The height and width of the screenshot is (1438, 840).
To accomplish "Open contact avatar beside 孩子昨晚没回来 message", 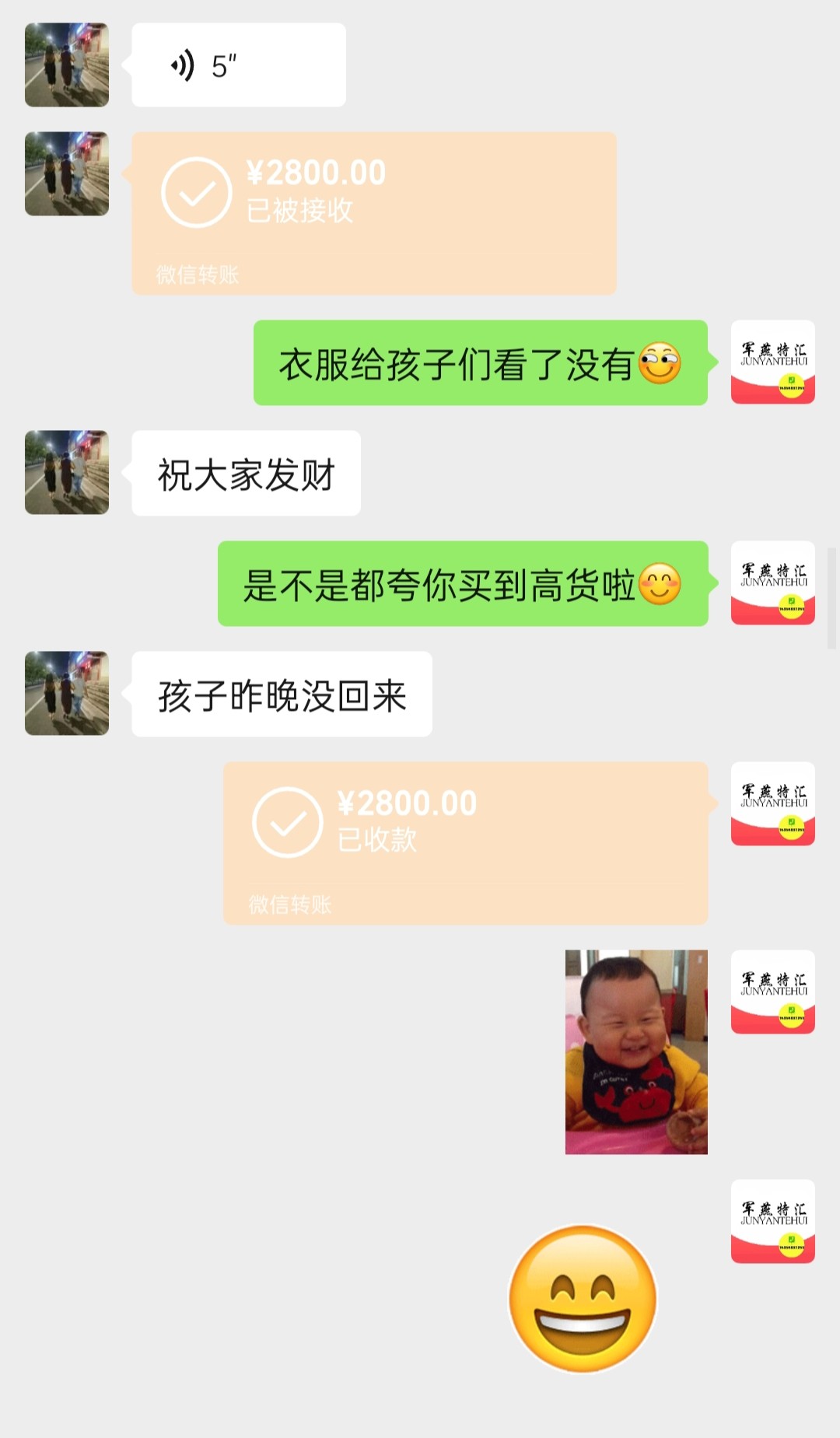I will (x=67, y=693).
